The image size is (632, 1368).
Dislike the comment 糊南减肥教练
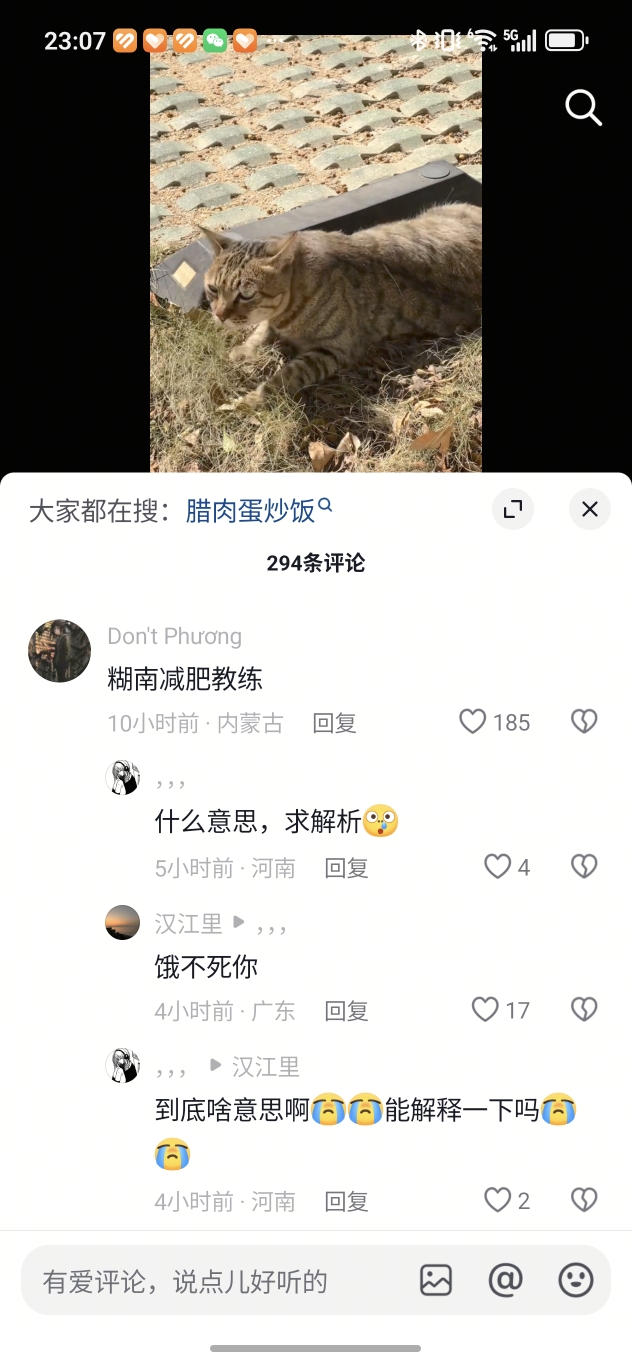tap(584, 722)
